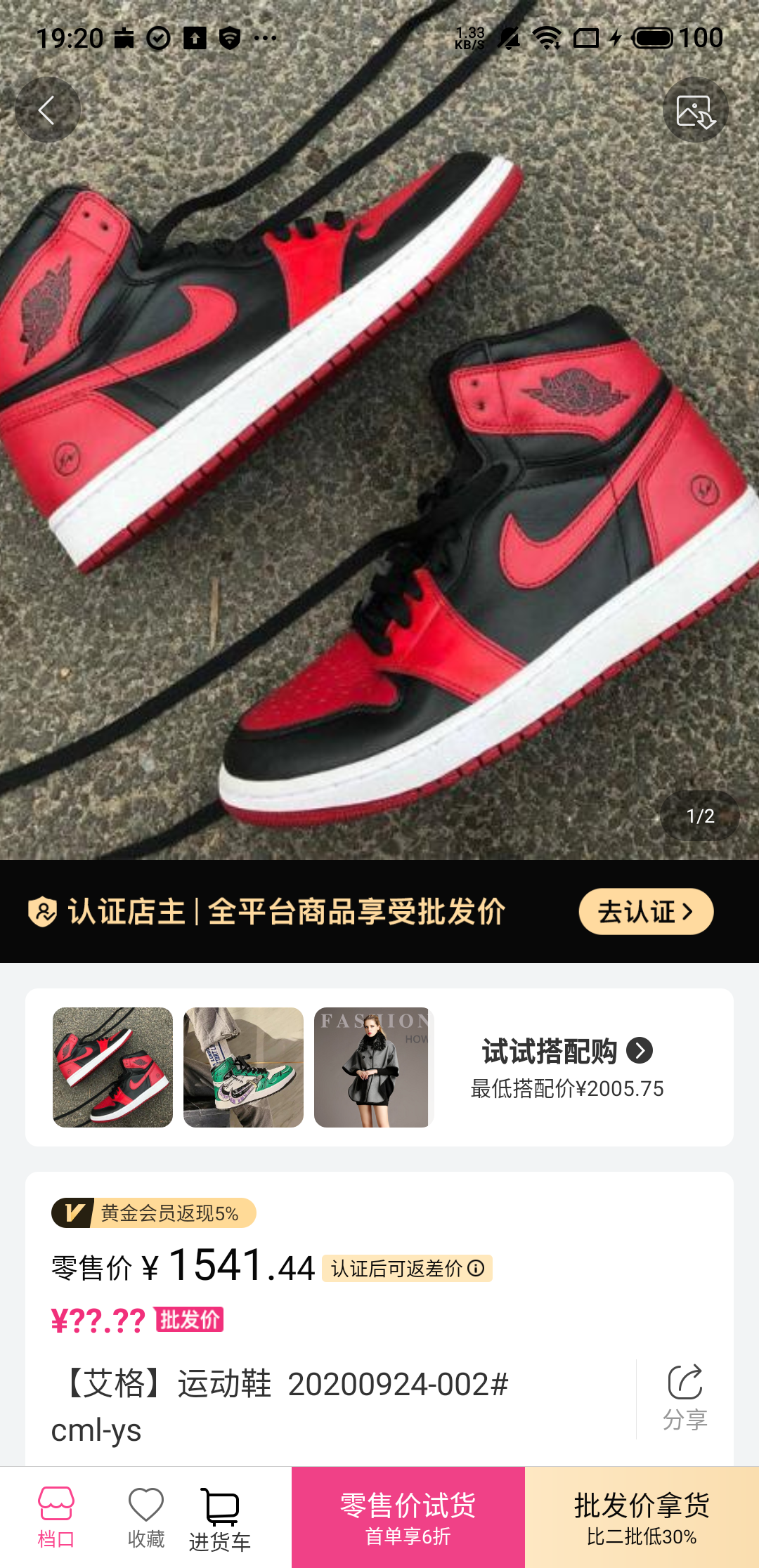Tap the 认证后可返差价 info badge
Image resolution: width=759 pixels, height=1568 pixels.
407,1269
